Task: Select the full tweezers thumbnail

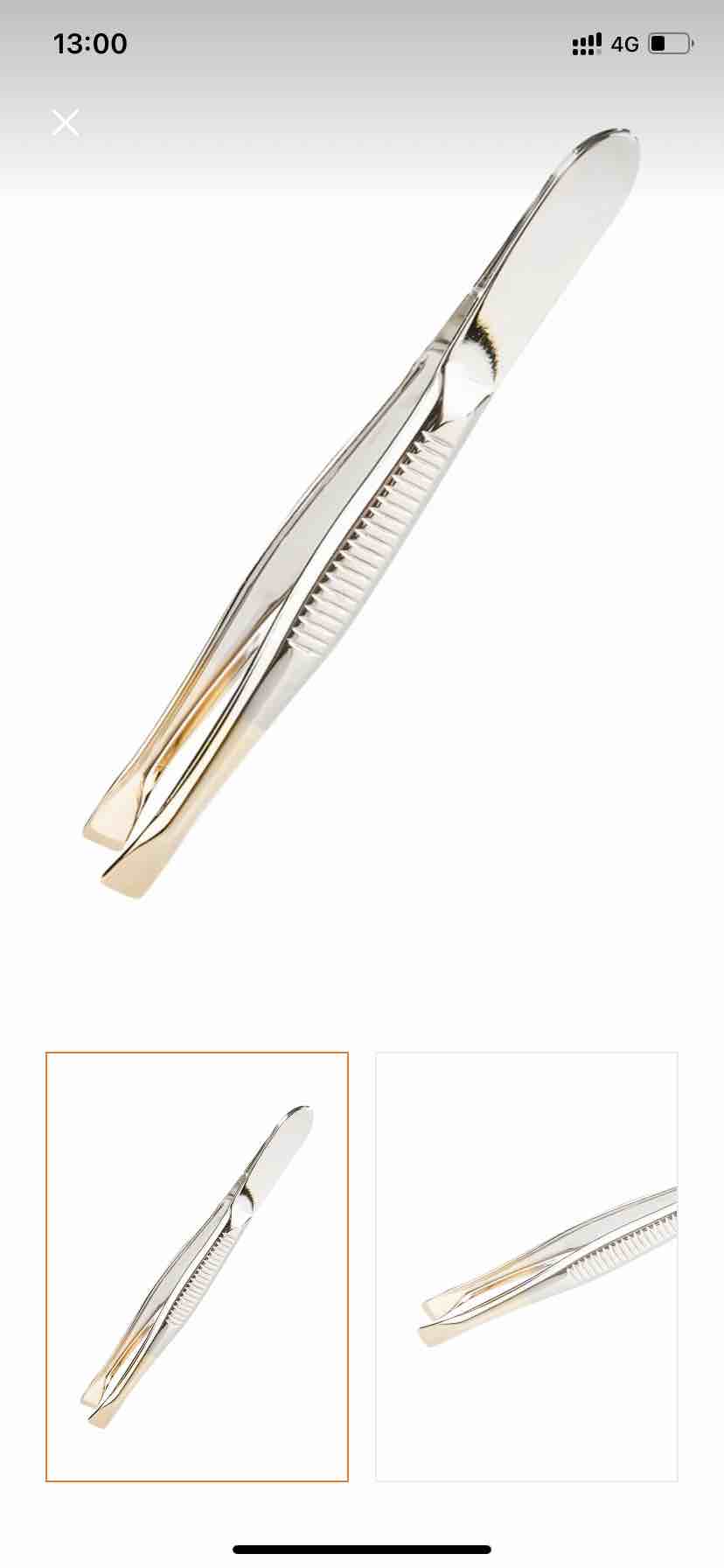Action: click(197, 1266)
